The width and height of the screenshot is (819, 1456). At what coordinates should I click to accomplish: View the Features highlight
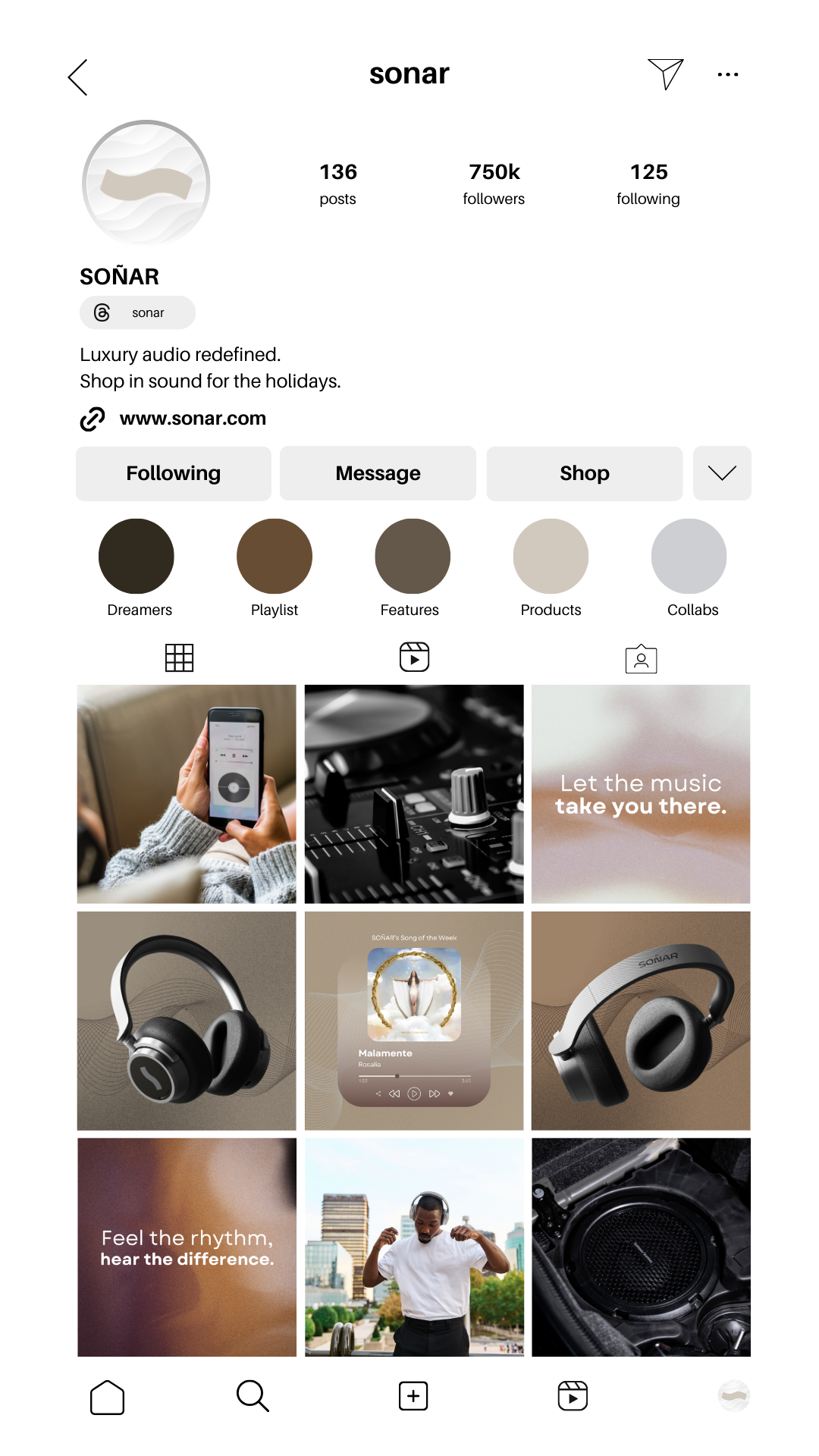click(413, 557)
